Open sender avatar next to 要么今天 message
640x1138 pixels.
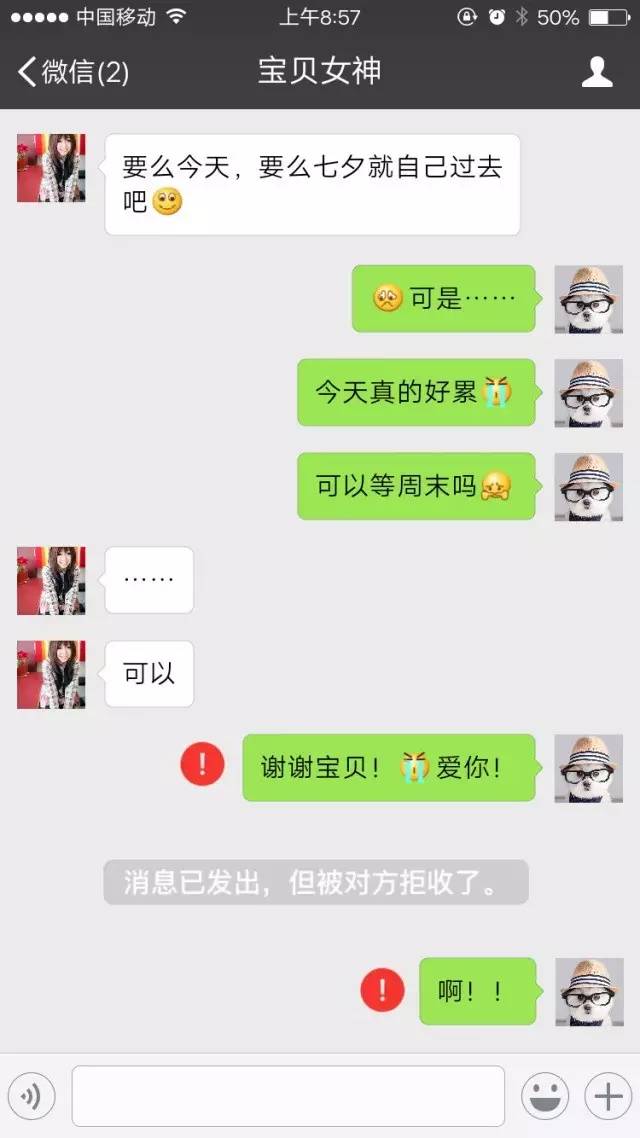(x=52, y=168)
